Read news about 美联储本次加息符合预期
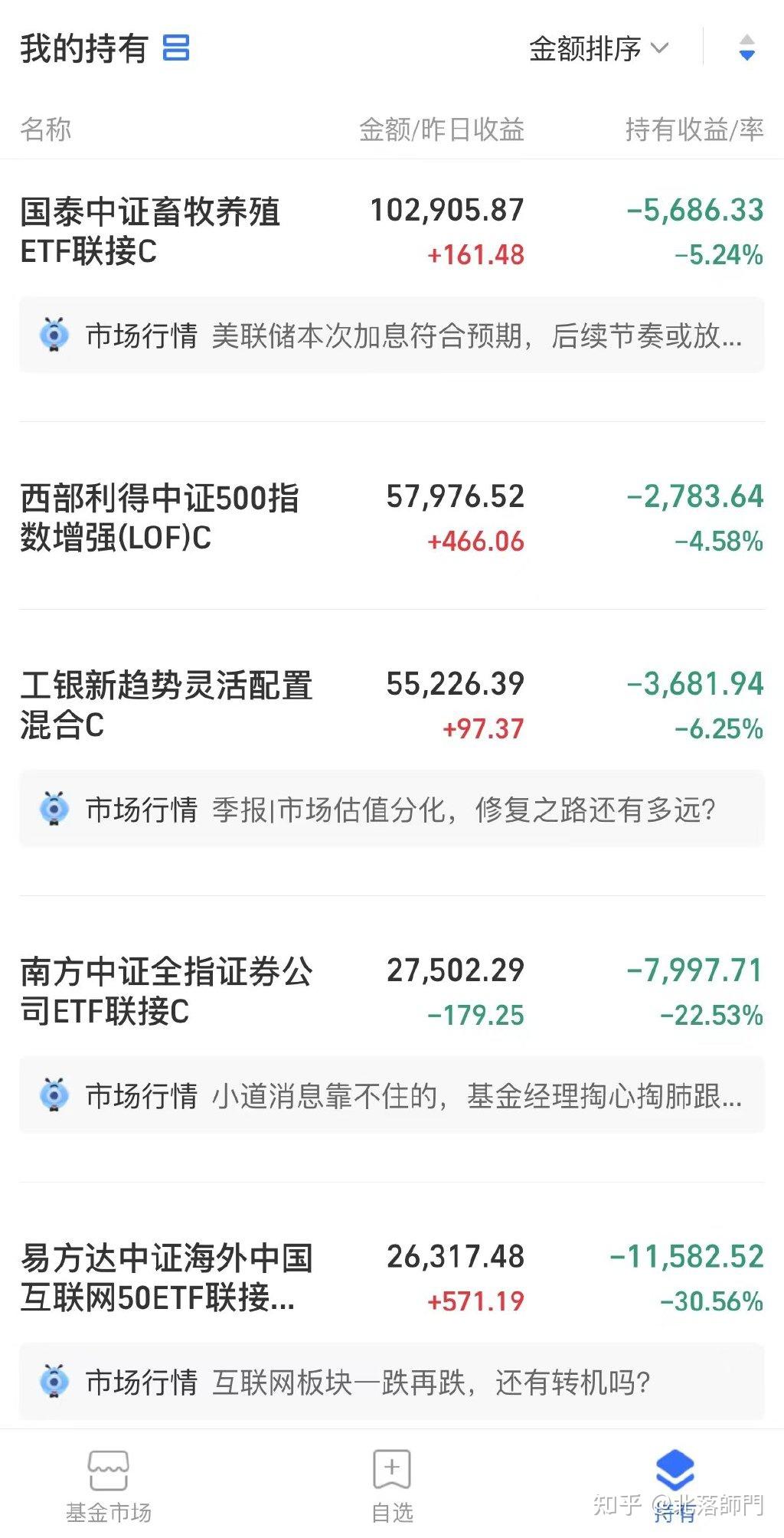Viewport: 784px width, 1538px height. (392, 335)
